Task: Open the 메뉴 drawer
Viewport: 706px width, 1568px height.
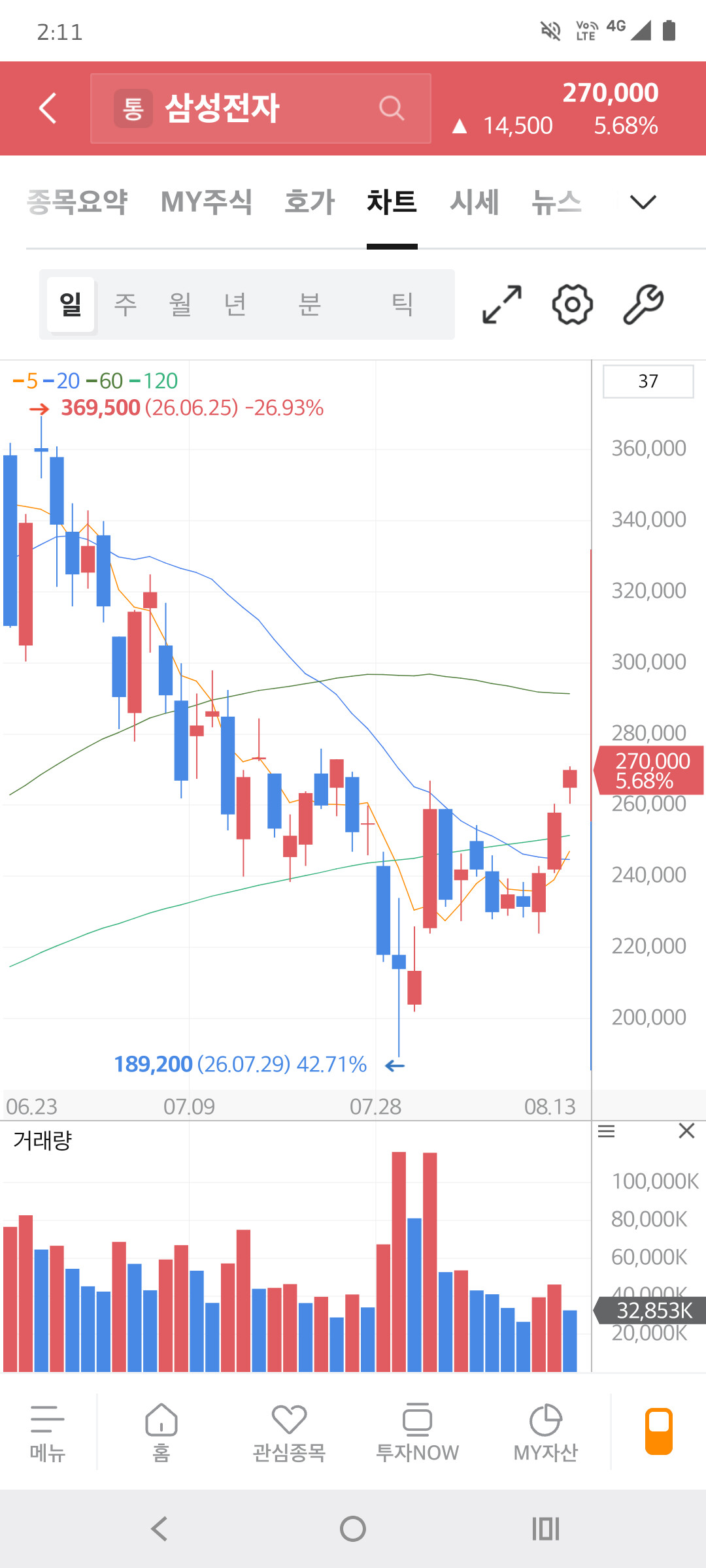Action: click(48, 1432)
